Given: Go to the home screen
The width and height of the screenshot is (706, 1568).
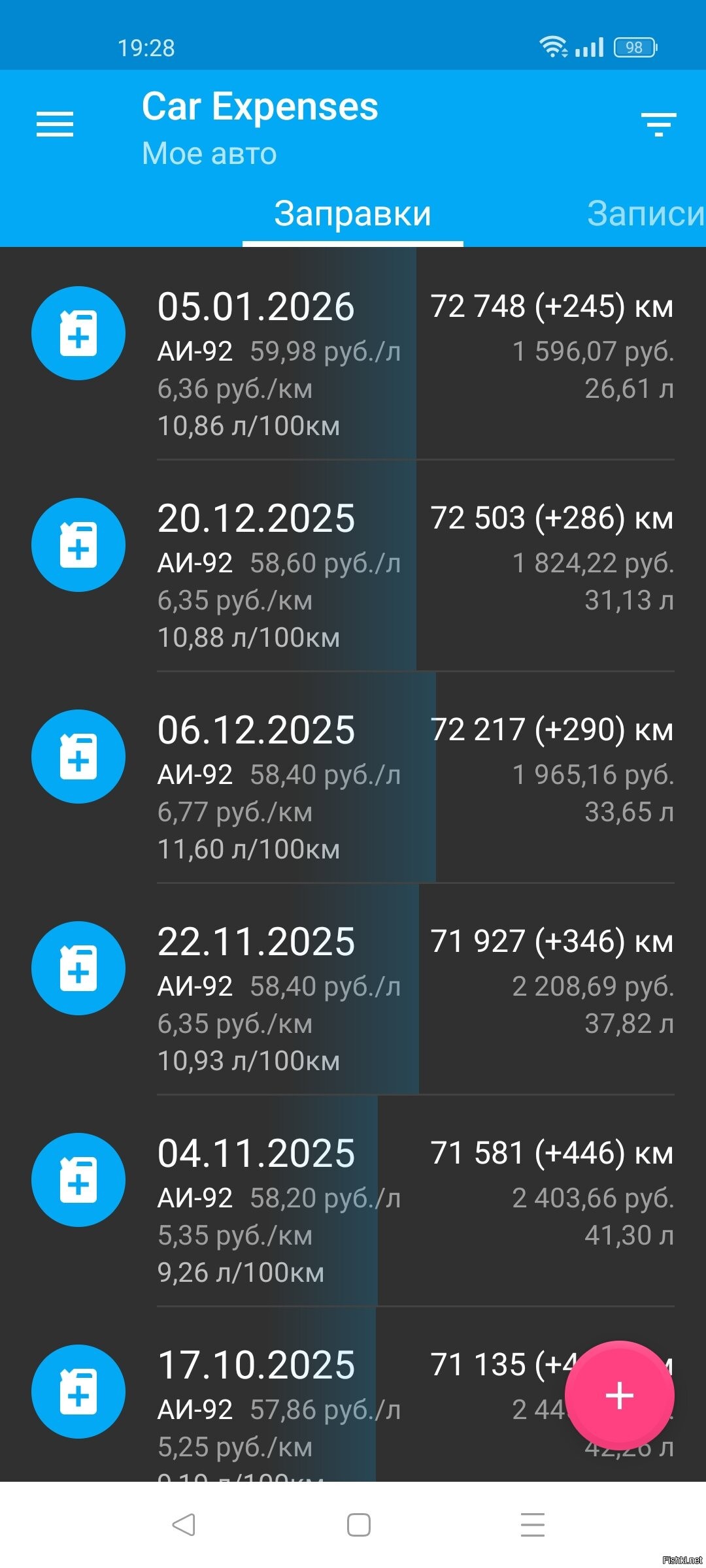Looking at the screenshot, I should tap(358, 1525).
